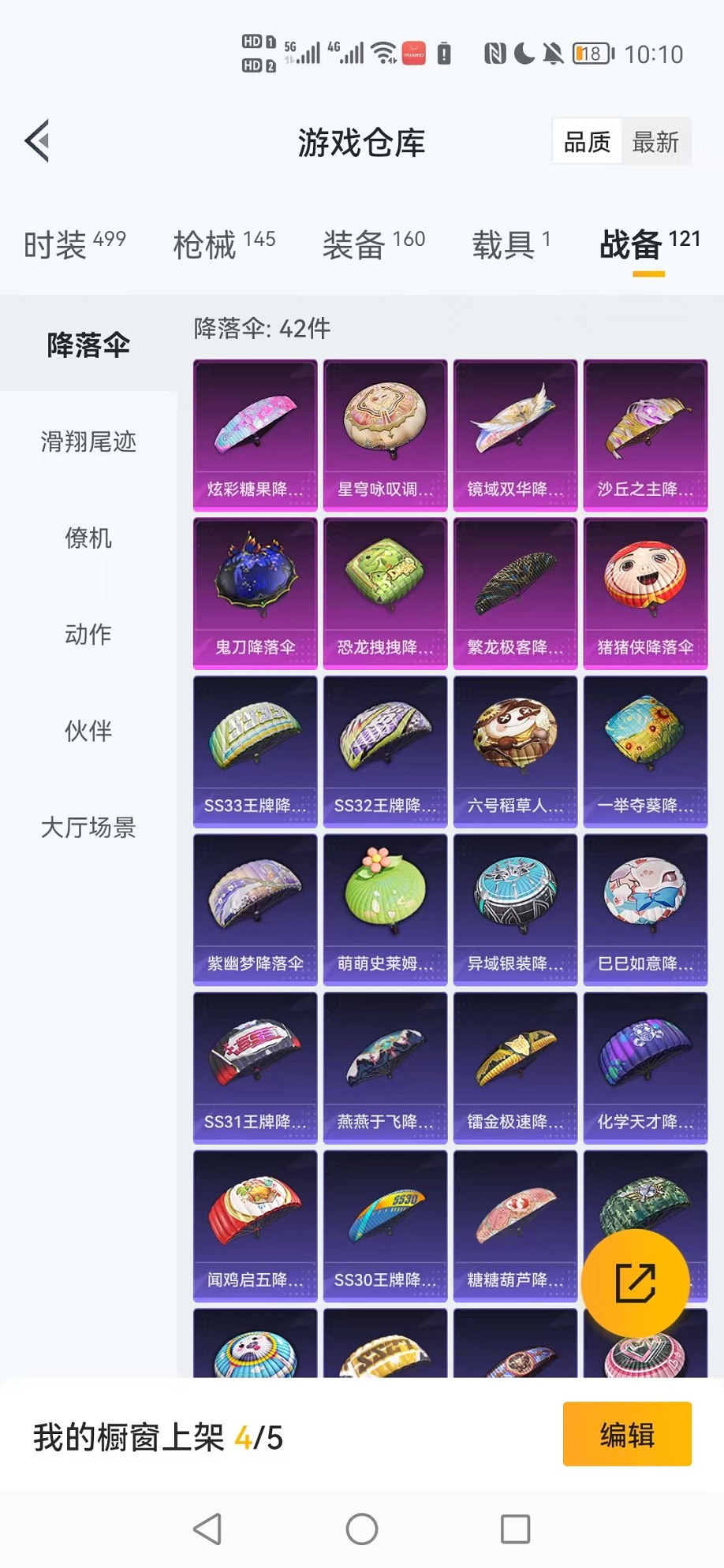View the SS30王牌 parachute item
724x1568 pixels.
tap(385, 1226)
